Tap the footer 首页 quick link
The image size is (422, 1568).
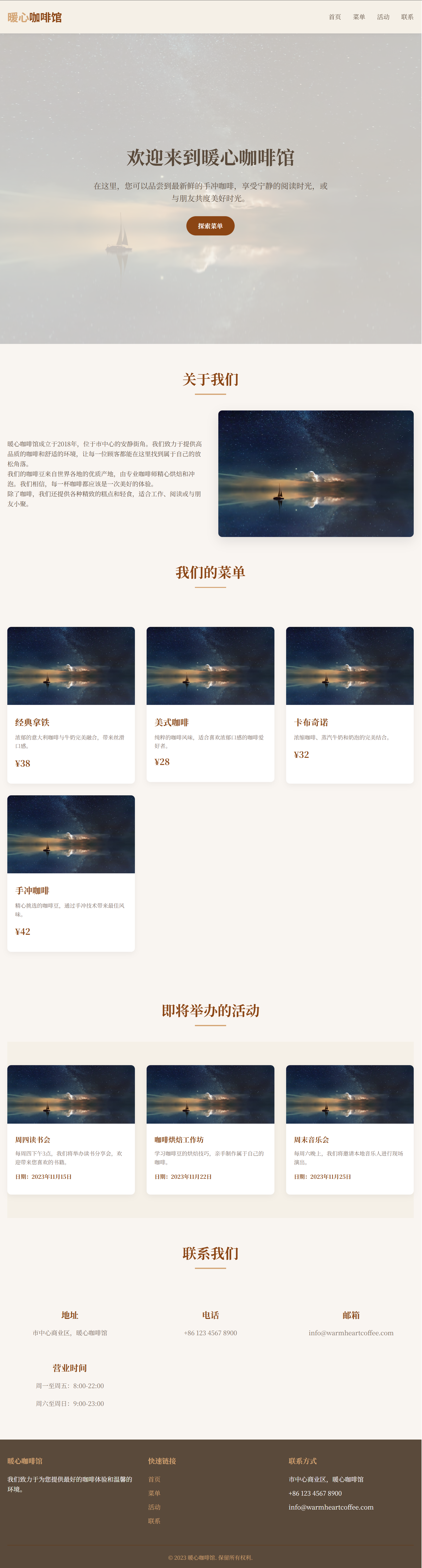[x=154, y=1479]
